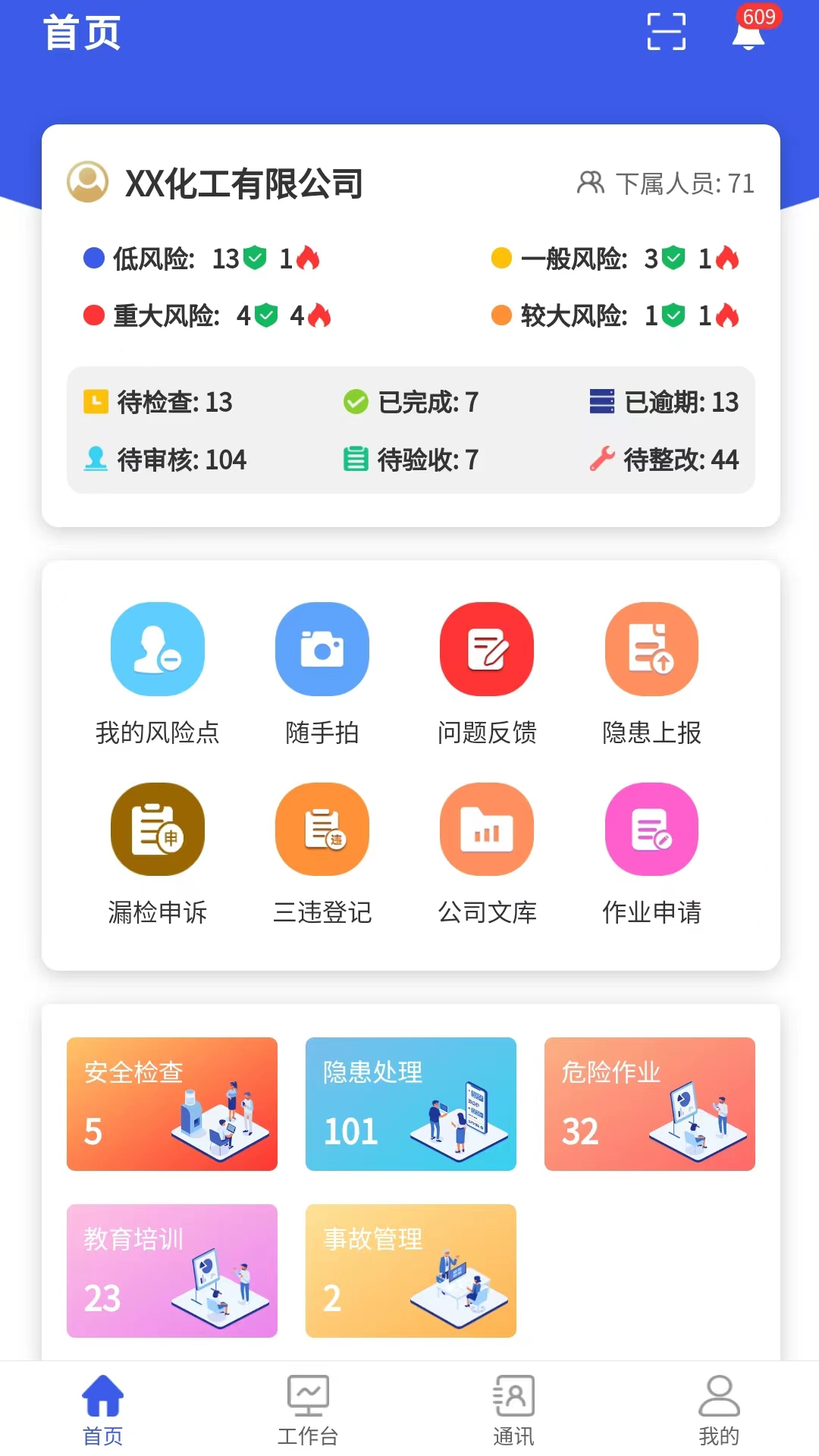Screen dimensions: 819x1456
Task: Switch to the 通讯 tab
Action: click(x=513, y=1409)
